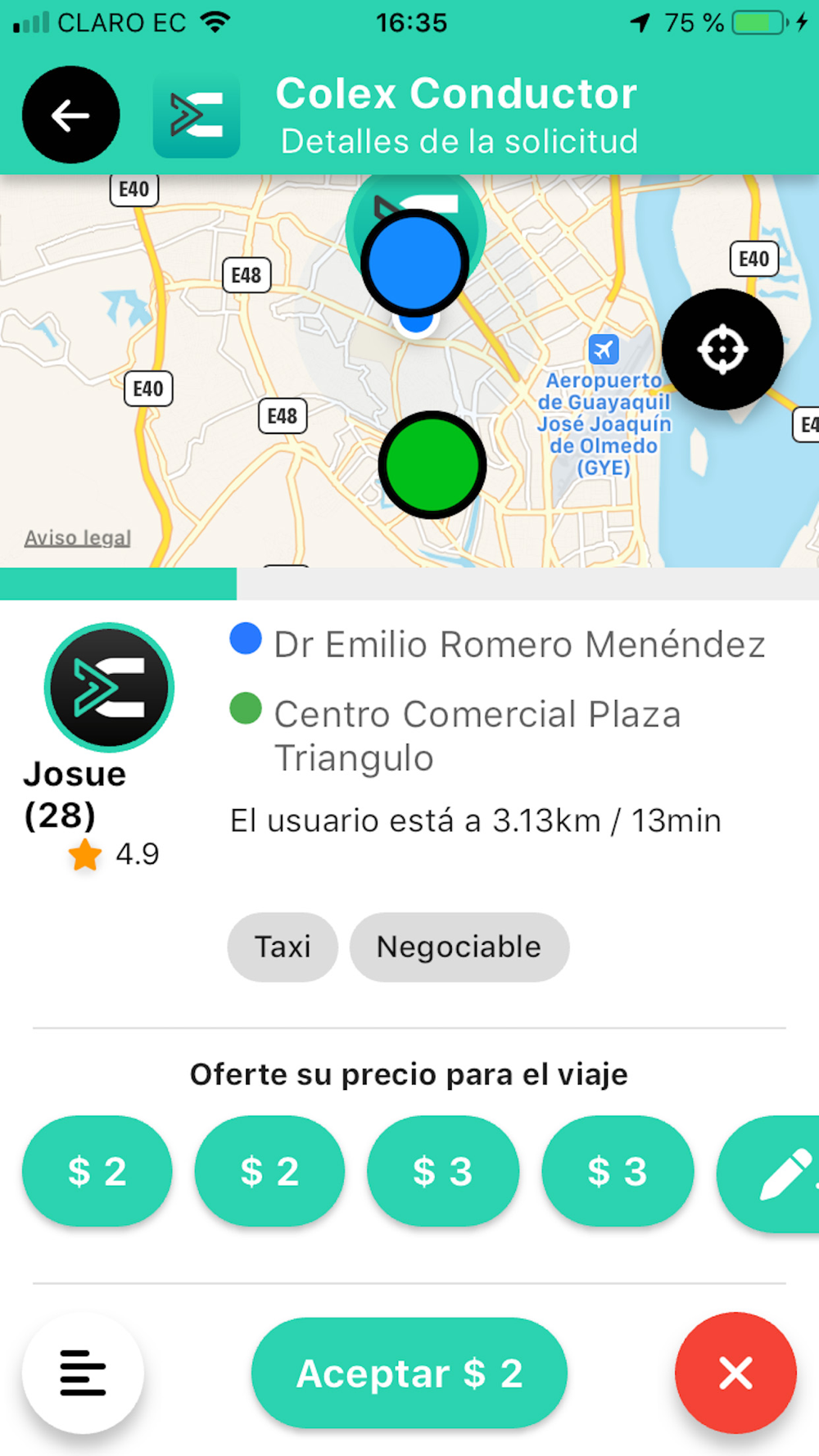Open the lines menu button
The image size is (819, 1456).
(83, 1373)
